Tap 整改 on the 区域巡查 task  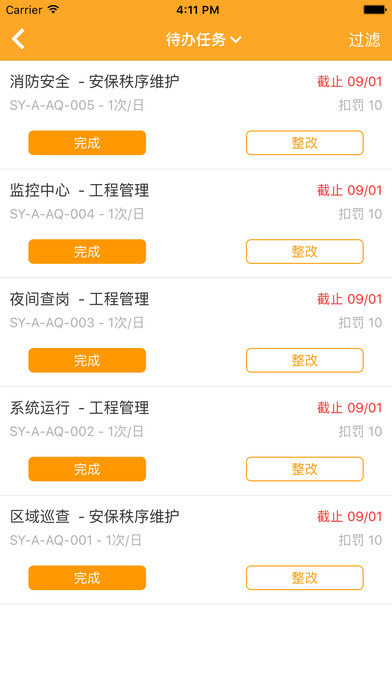(x=305, y=577)
